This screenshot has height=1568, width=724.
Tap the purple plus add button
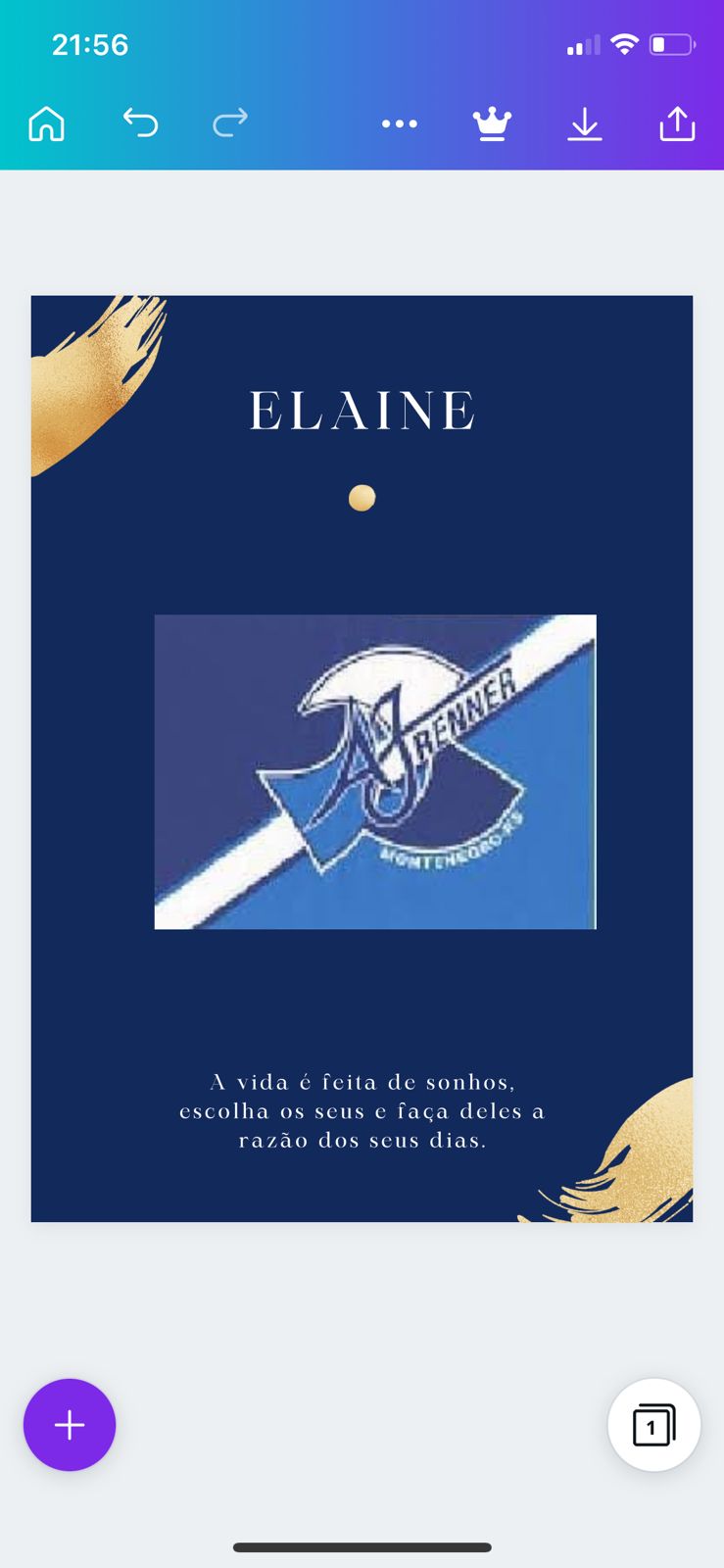70,1425
